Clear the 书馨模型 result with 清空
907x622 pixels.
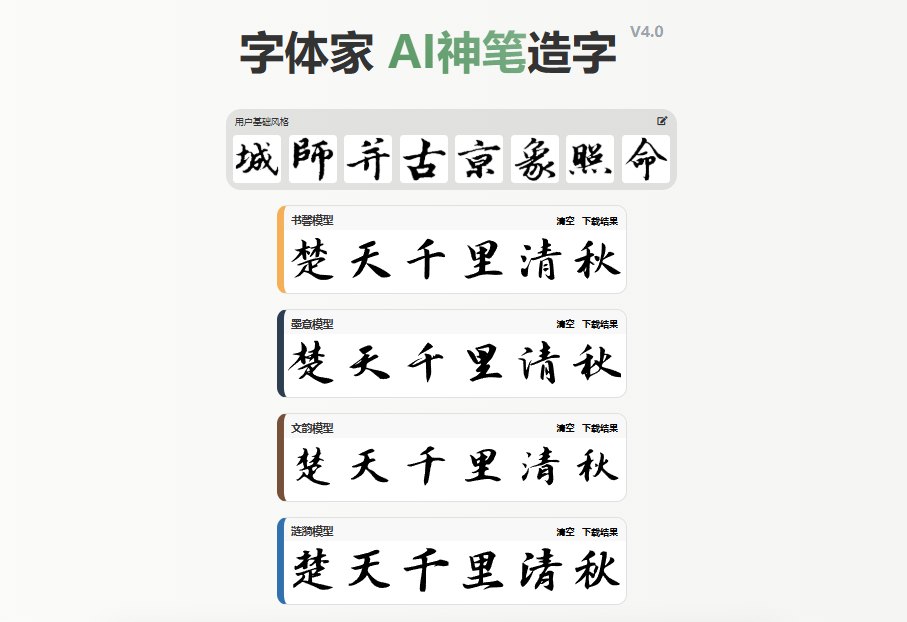[x=565, y=221]
